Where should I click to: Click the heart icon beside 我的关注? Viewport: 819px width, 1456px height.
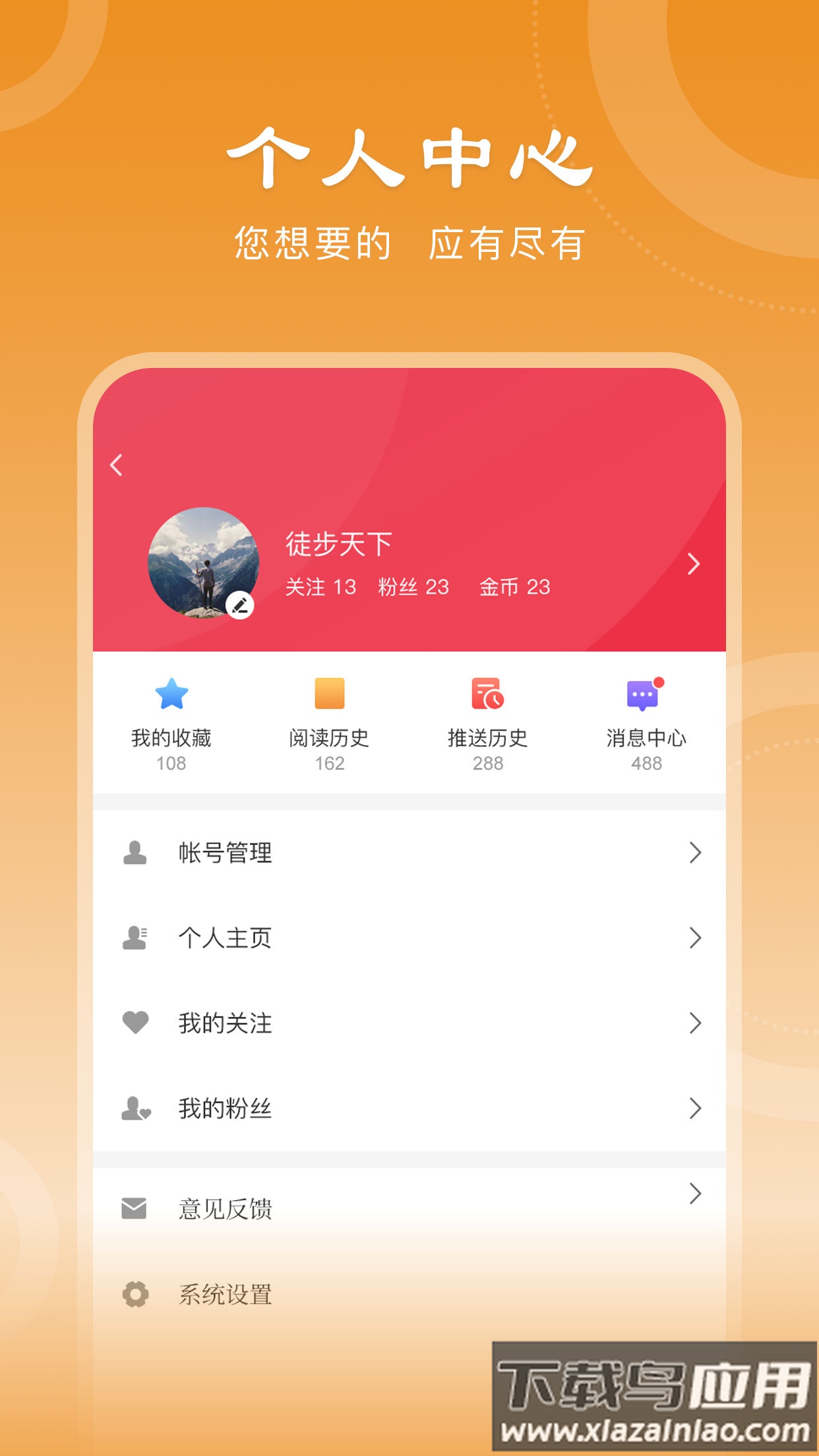click(135, 1023)
